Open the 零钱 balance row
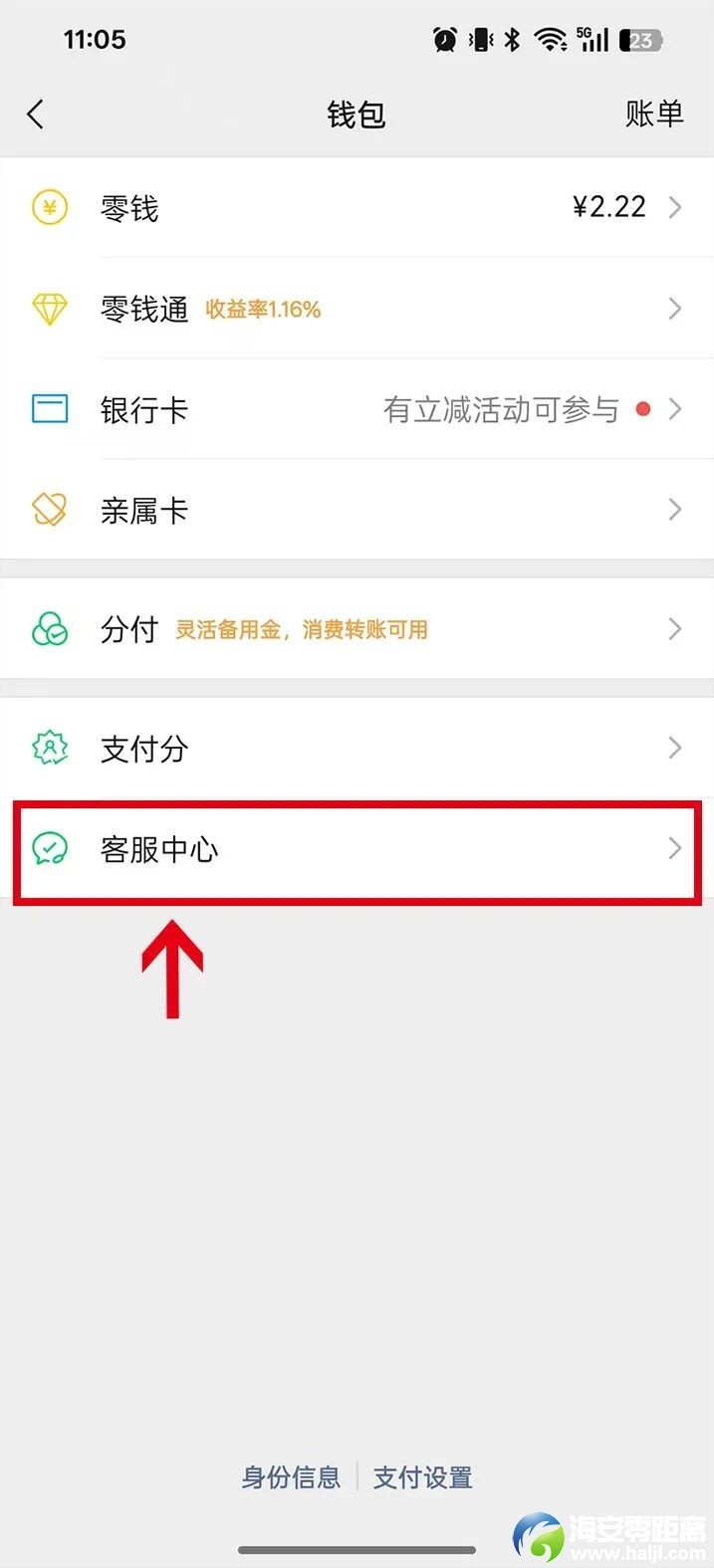 tap(357, 207)
